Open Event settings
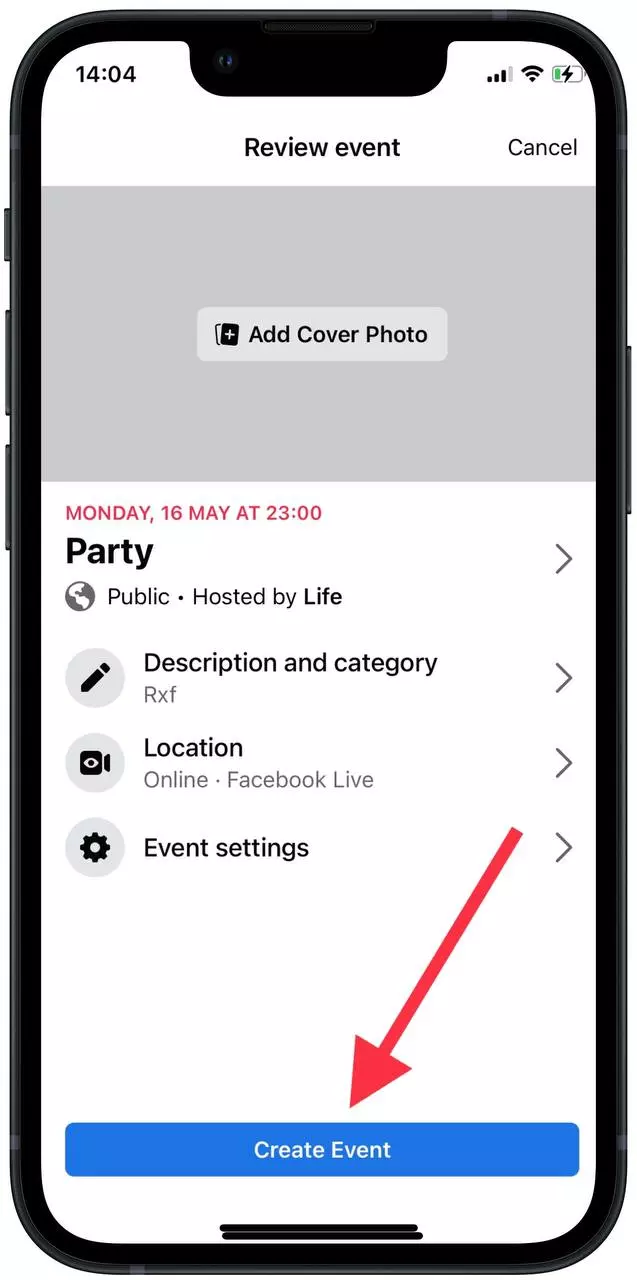 click(318, 848)
